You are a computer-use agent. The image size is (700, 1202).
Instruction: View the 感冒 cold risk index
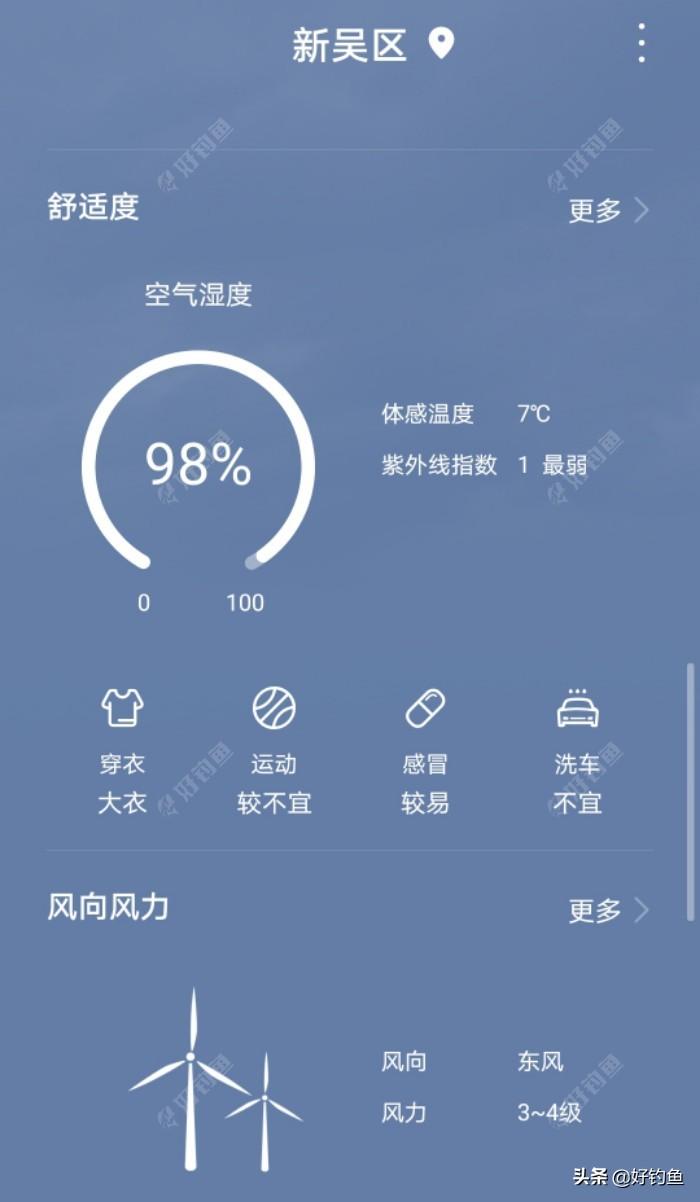click(x=425, y=750)
